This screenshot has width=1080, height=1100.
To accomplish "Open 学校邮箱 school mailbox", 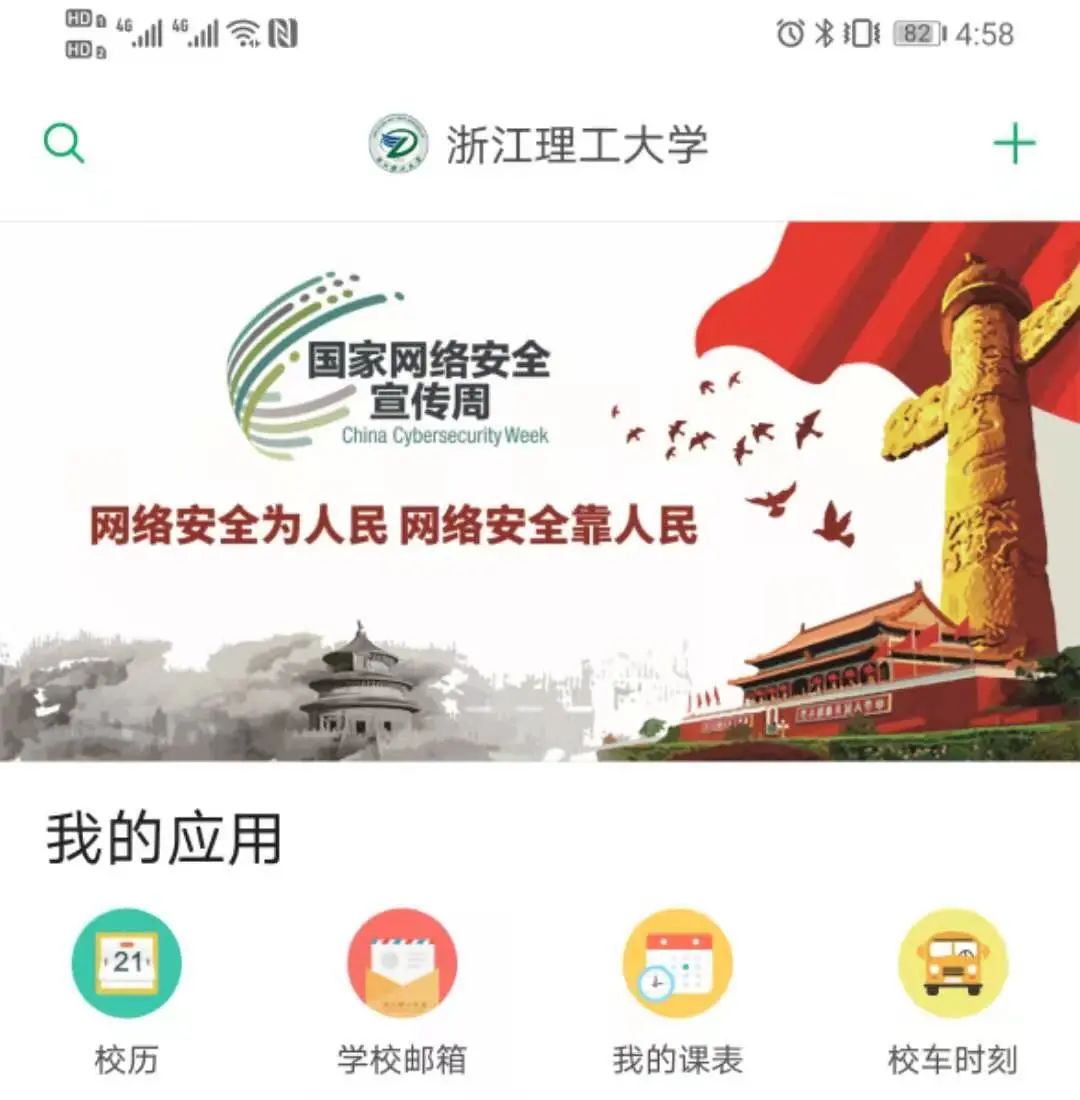I will point(402,963).
